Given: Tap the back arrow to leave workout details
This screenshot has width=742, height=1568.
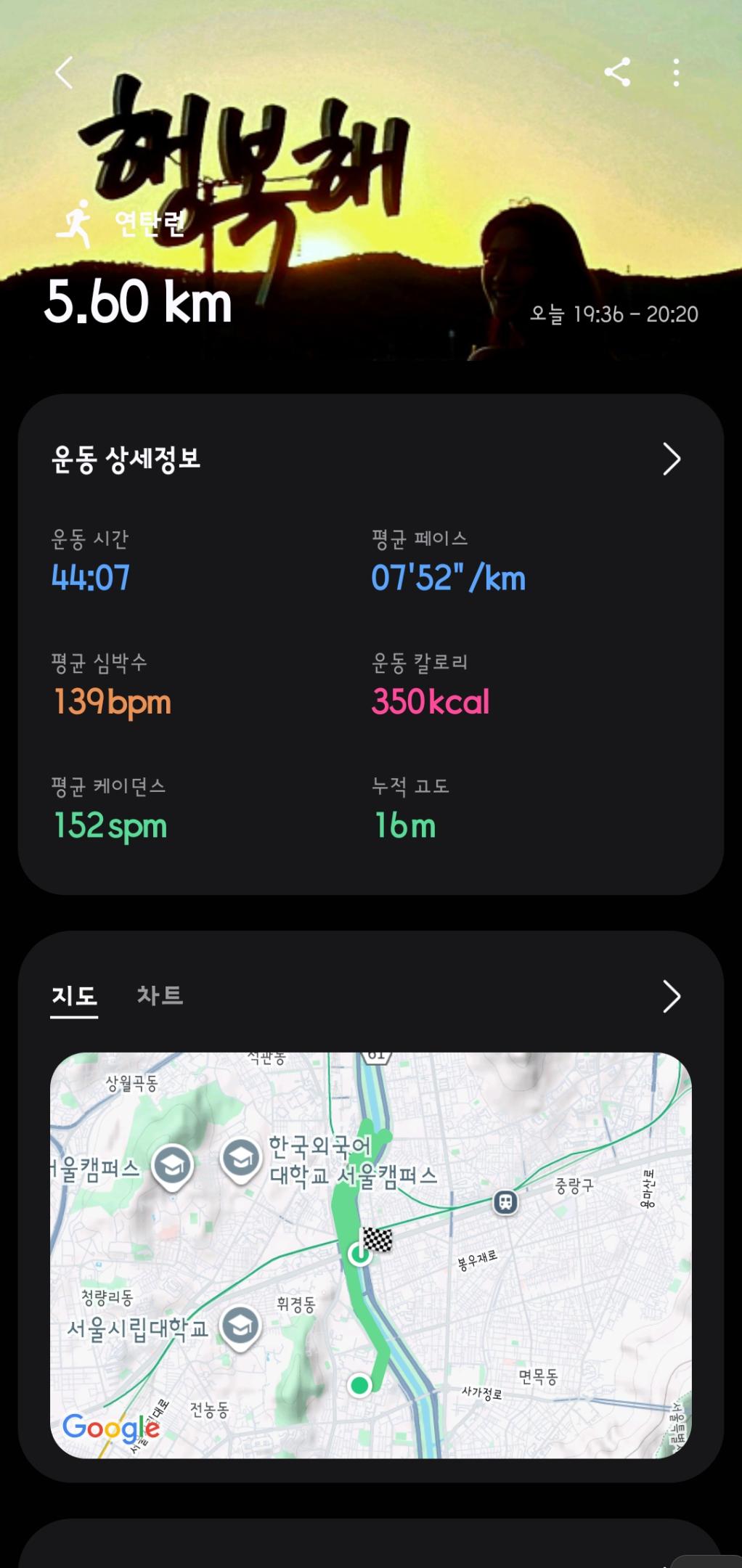Looking at the screenshot, I should [x=65, y=71].
